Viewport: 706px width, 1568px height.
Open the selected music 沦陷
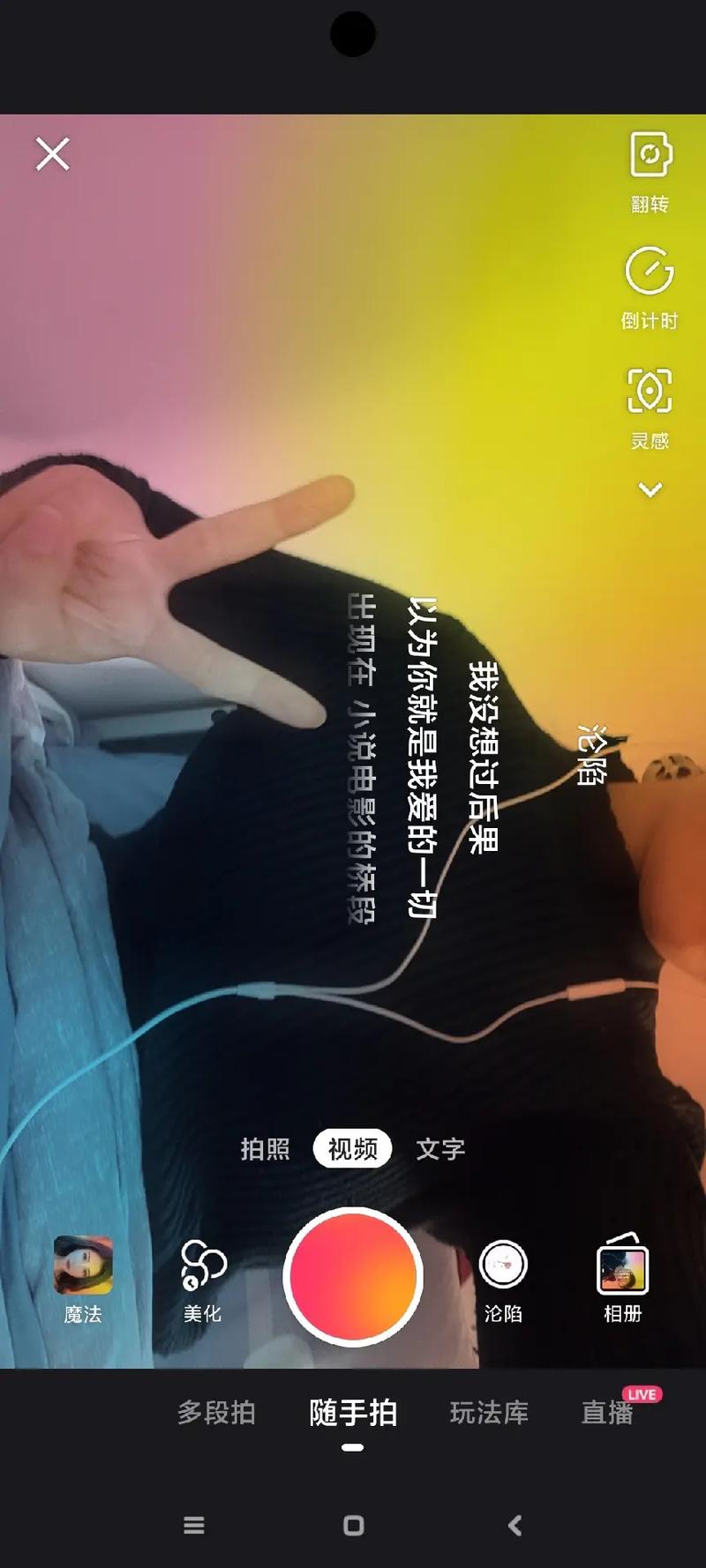(503, 1279)
